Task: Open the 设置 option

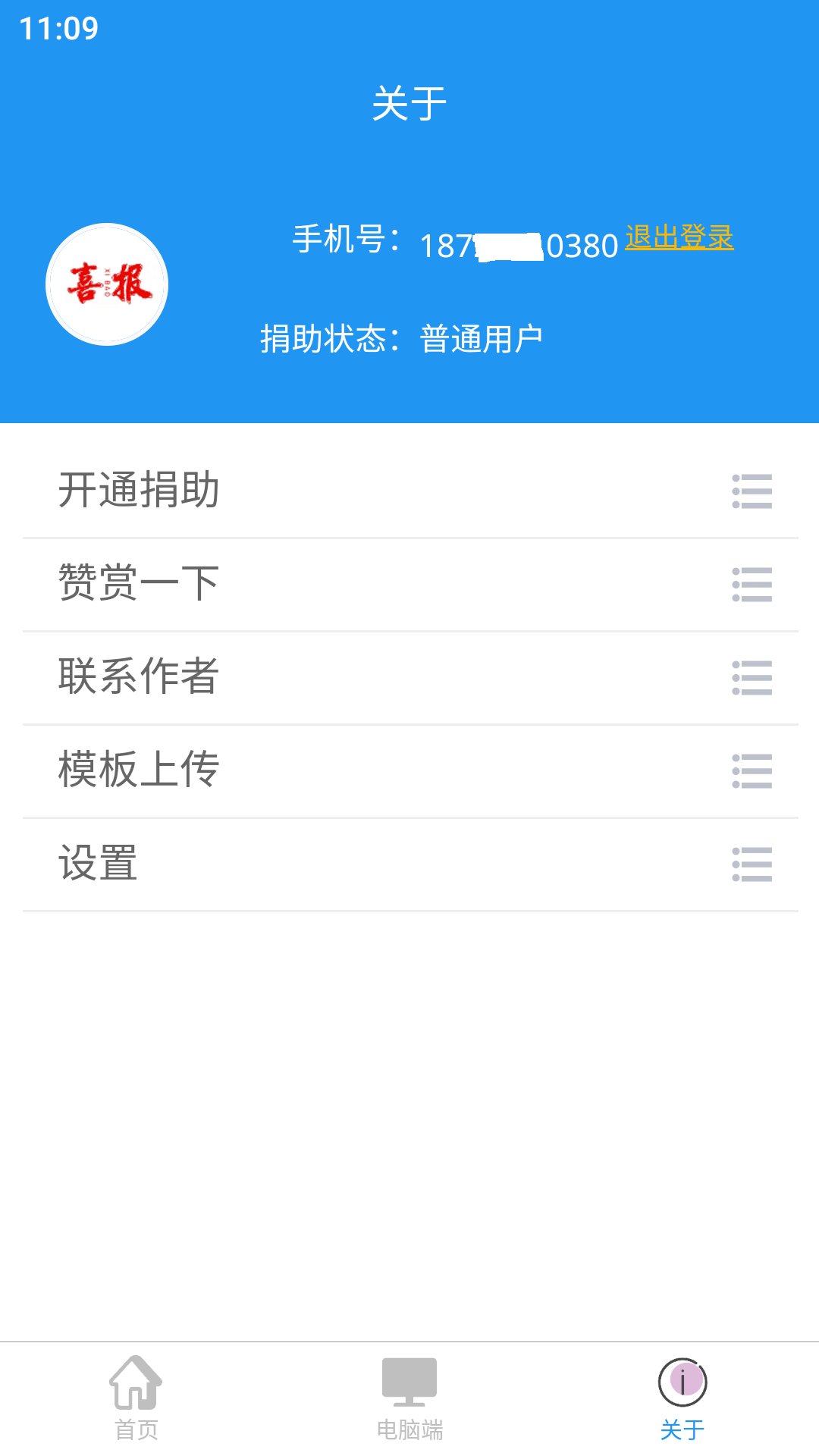Action: (97, 862)
